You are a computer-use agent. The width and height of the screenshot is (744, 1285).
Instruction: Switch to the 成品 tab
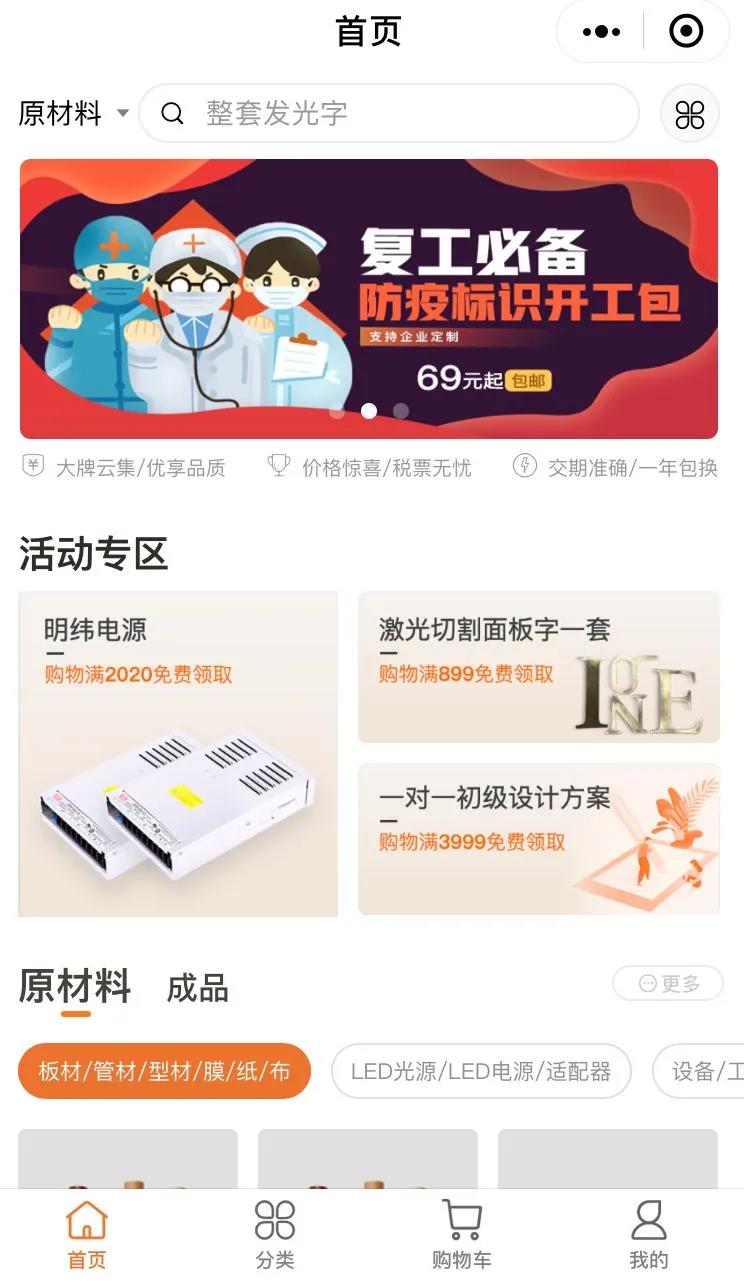[197, 988]
